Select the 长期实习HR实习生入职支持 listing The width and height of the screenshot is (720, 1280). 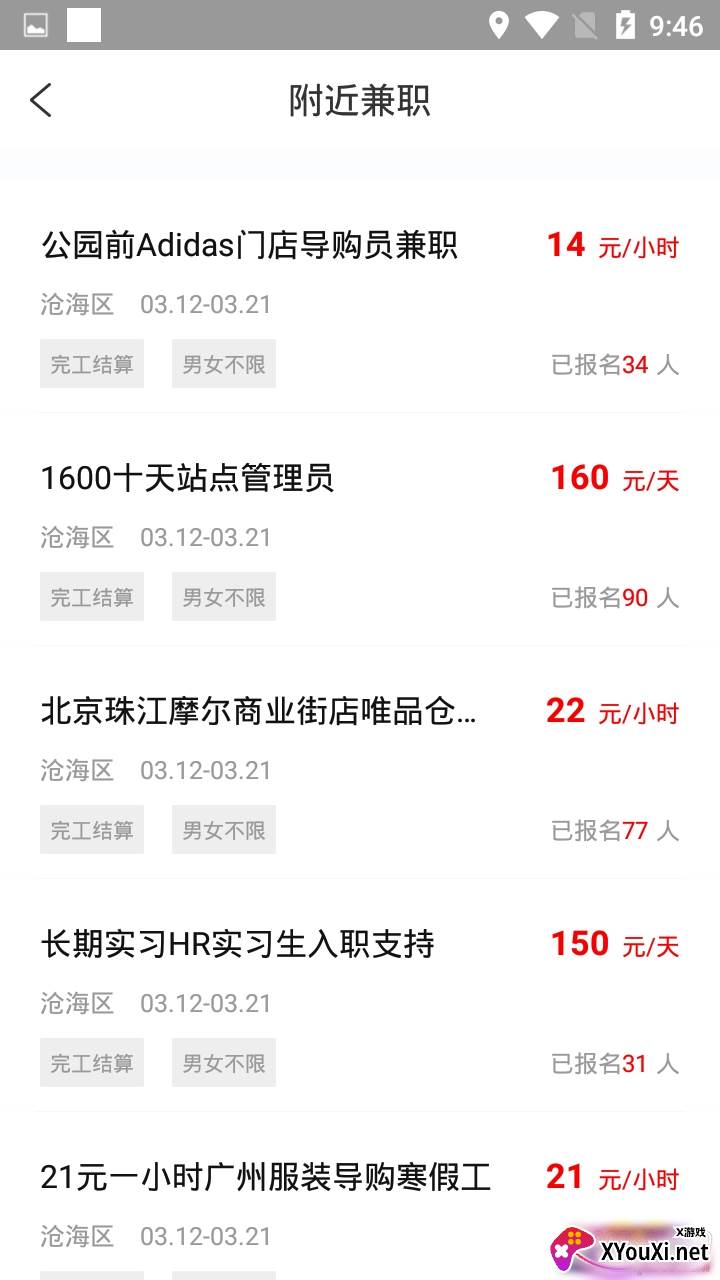(360, 997)
